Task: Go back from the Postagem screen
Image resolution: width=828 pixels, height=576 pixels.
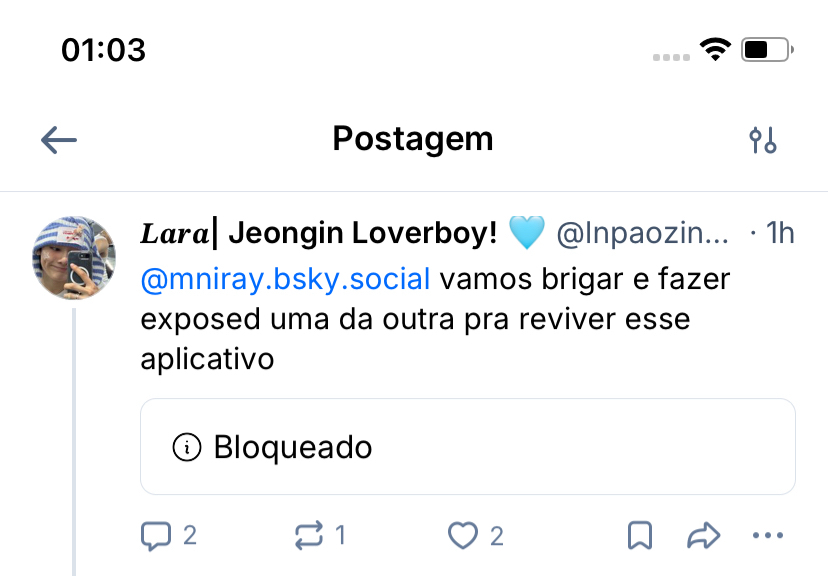Action: coord(59,140)
